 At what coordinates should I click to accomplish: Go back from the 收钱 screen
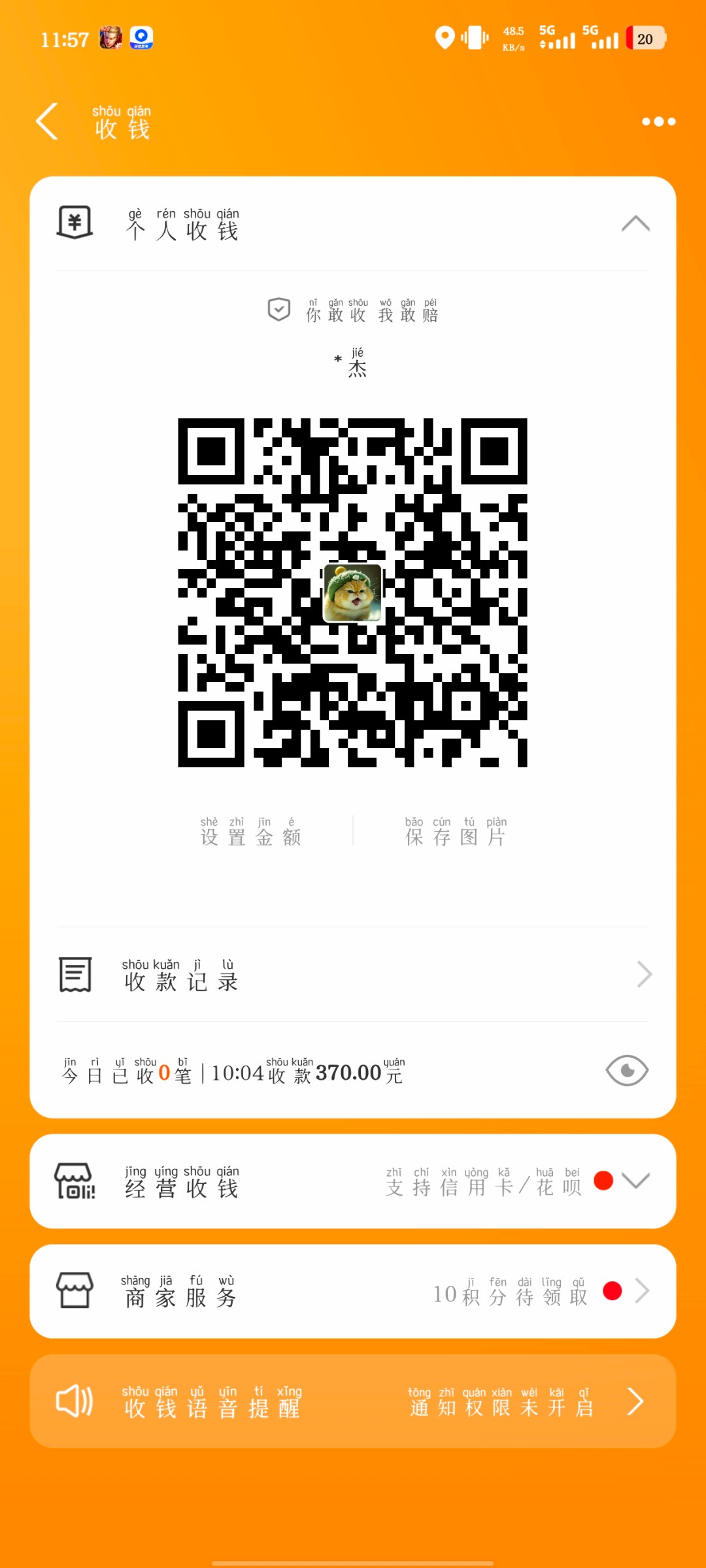point(47,122)
